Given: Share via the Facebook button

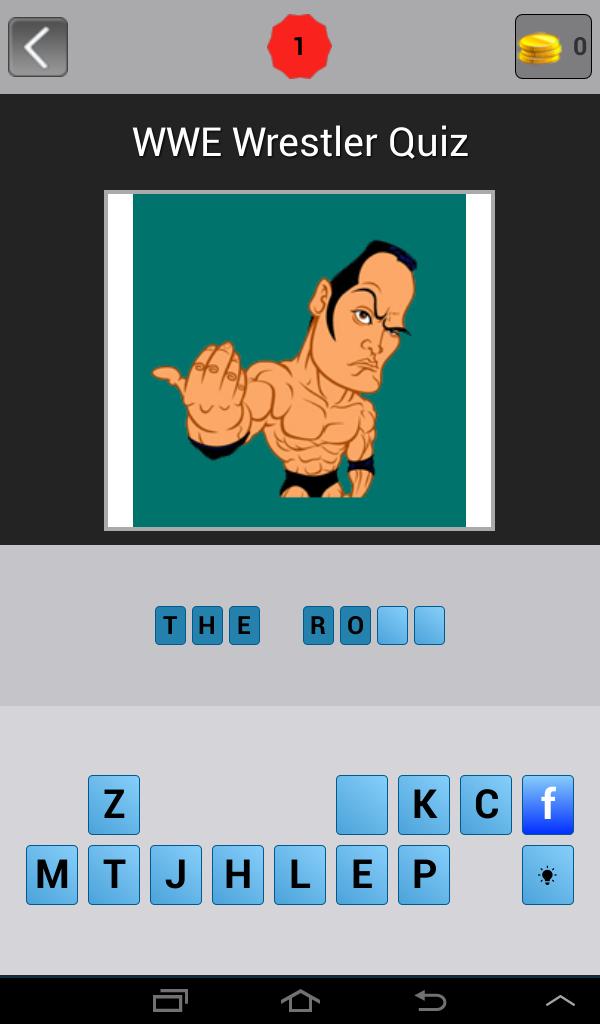Looking at the screenshot, I should click(x=548, y=805).
